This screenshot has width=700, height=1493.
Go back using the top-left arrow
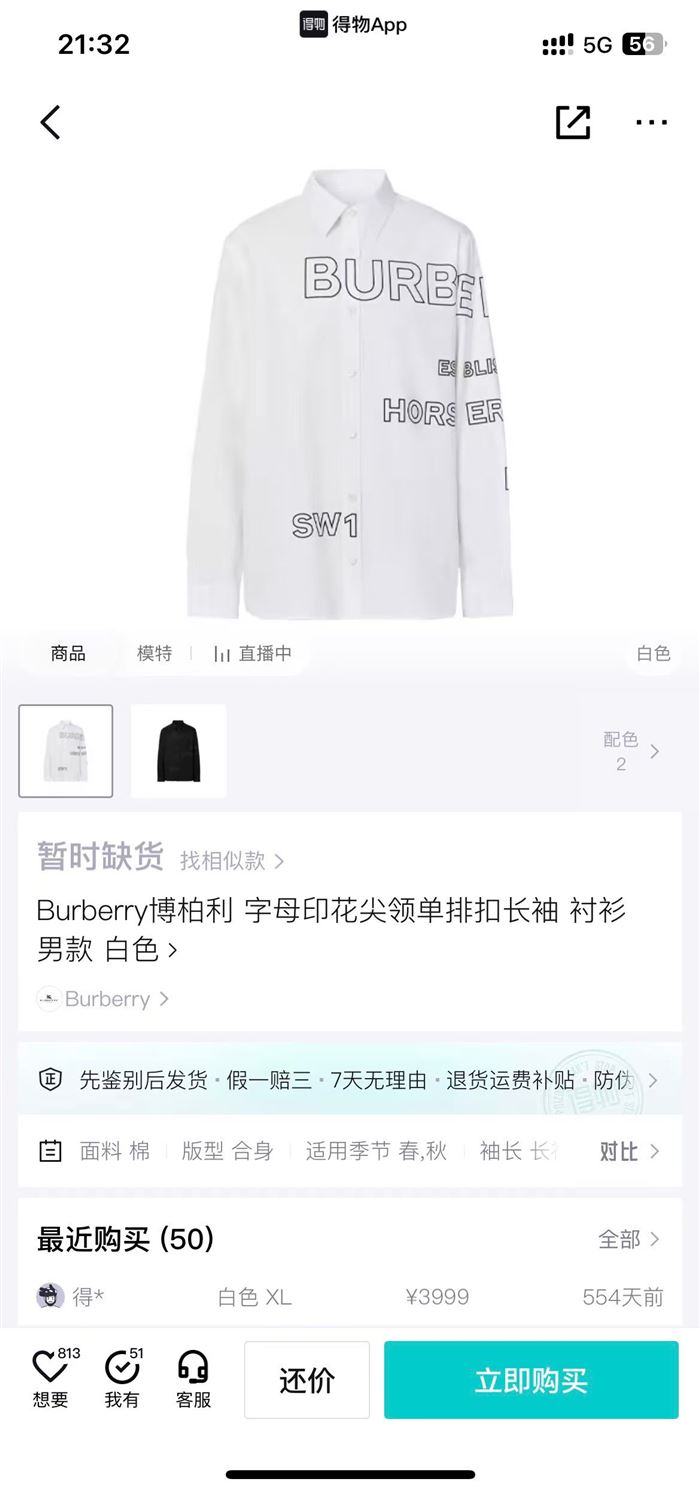(x=50, y=122)
